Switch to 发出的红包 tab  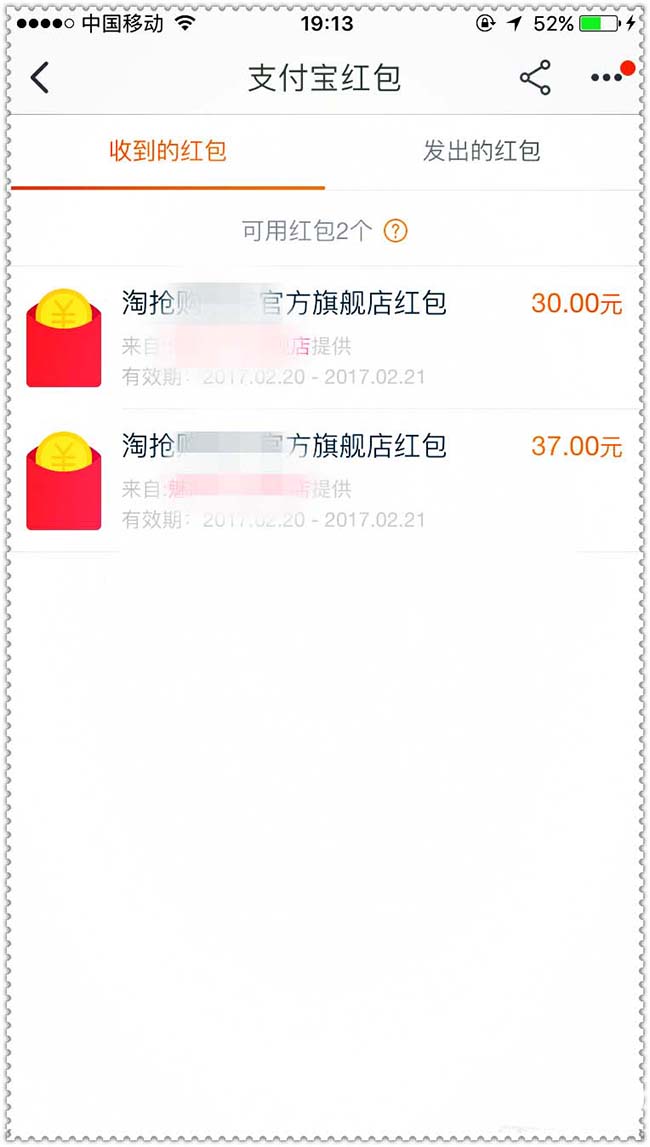[x=482, y=151]
